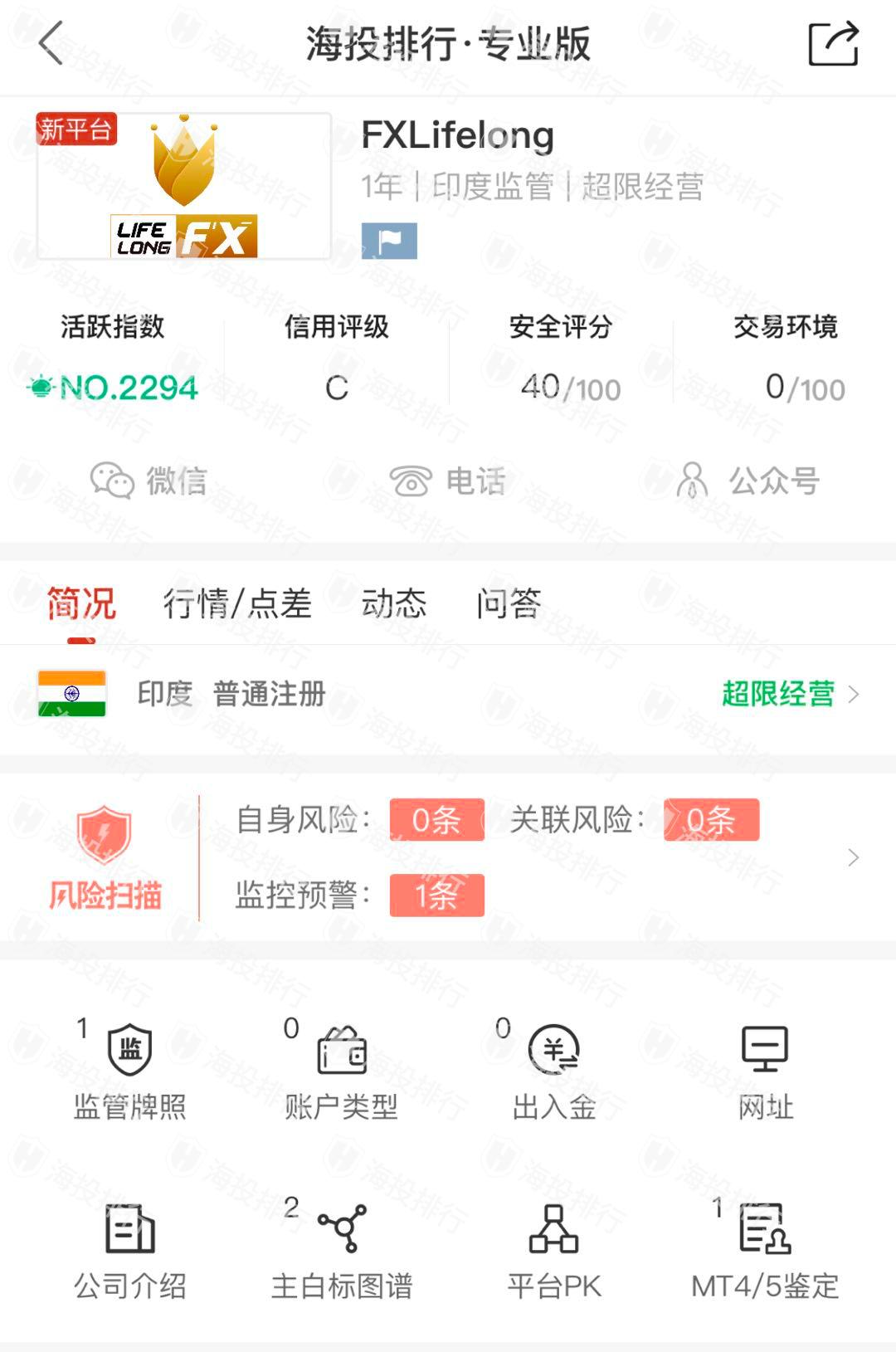The height and width of the screenshot is (1352, 896).
Task: Switch to the 行情/点差 tab
Action: pos(237,603)
